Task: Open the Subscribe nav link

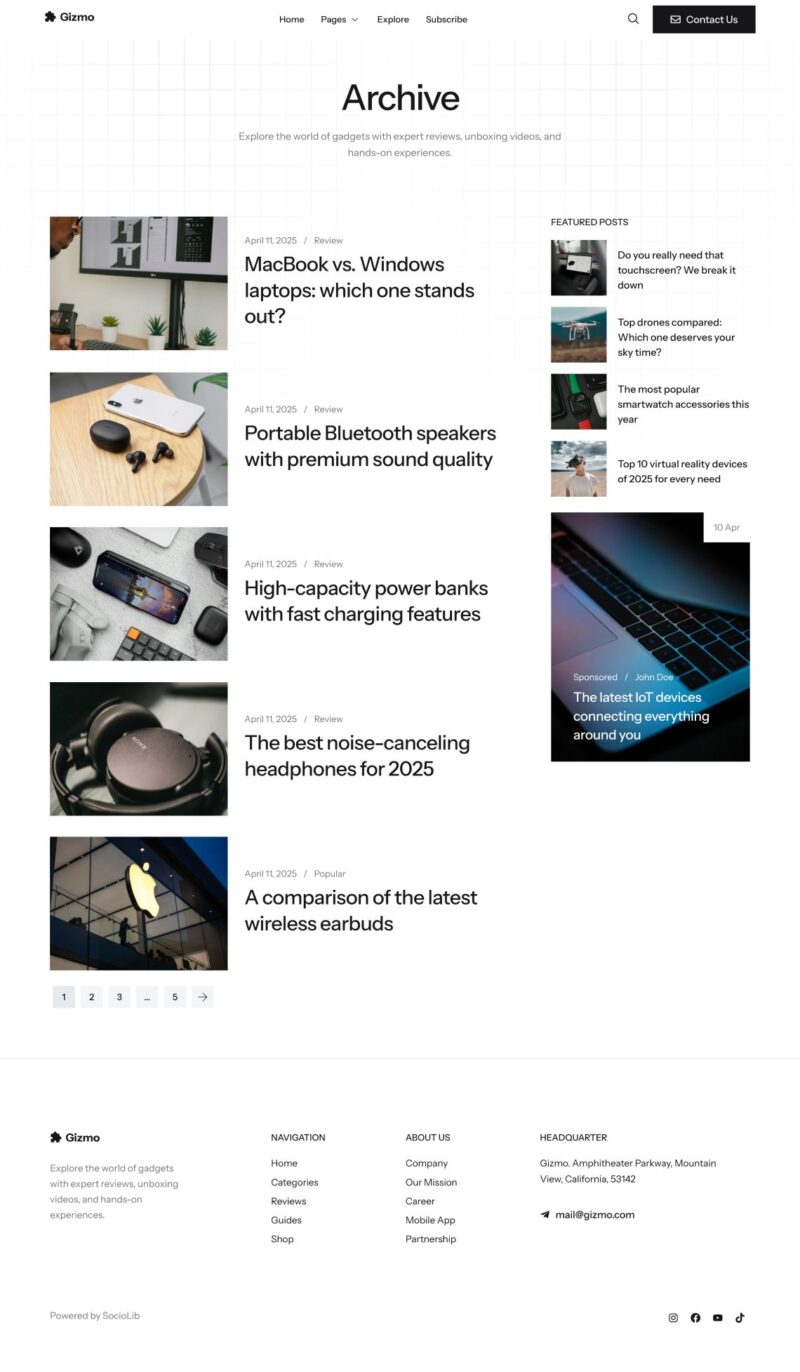Action: pos(446,19)
